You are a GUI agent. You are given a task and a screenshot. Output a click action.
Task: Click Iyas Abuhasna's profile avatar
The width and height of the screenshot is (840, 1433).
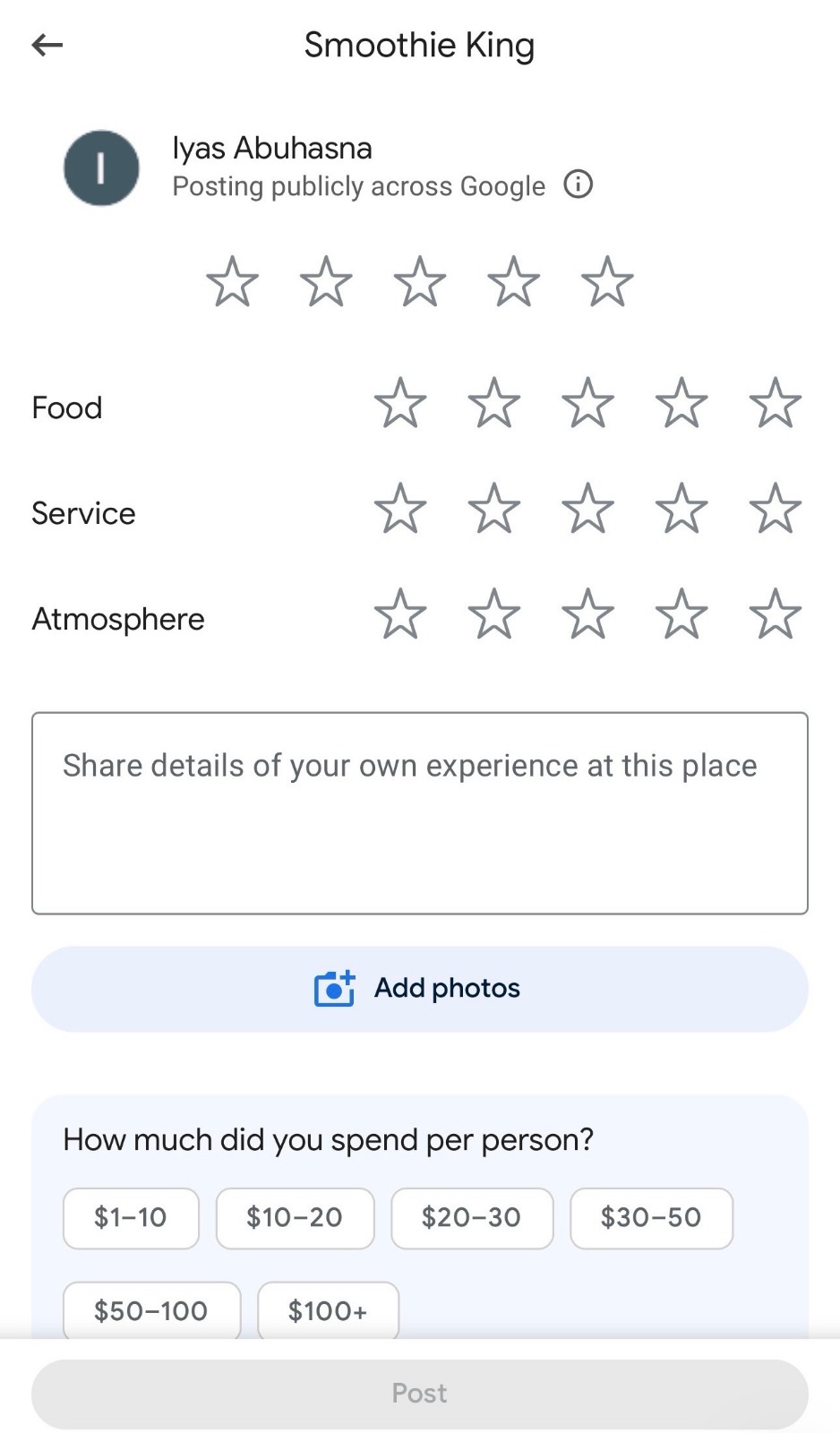pyautogui.click(x=101, y=168)
